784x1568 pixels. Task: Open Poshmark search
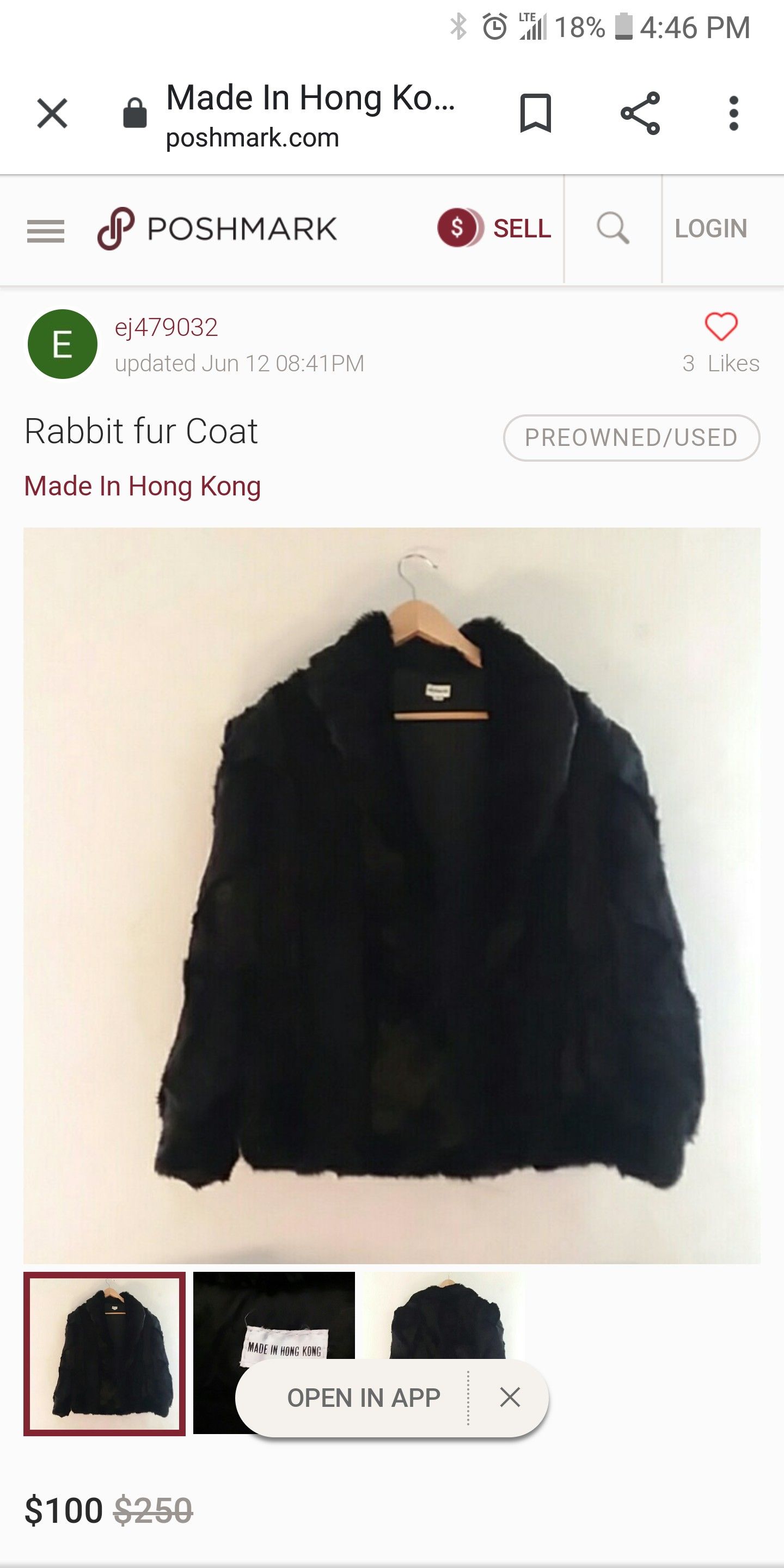click(x=612, y=229)
